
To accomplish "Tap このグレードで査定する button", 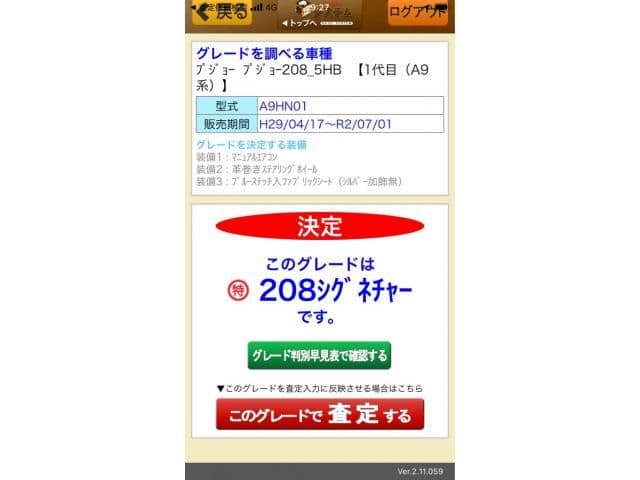I will tap(320, 414).
